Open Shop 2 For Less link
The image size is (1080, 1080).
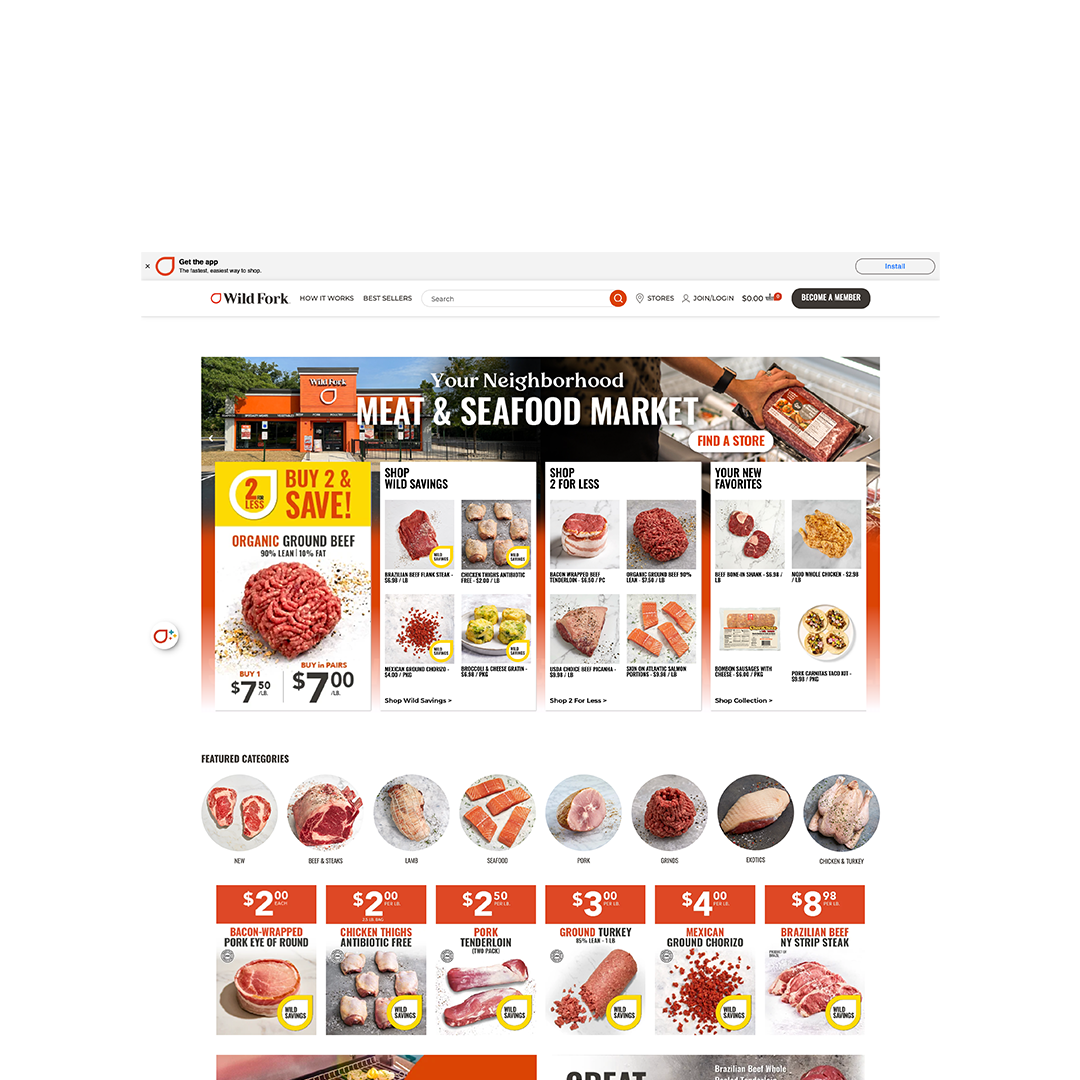[578, 700]
